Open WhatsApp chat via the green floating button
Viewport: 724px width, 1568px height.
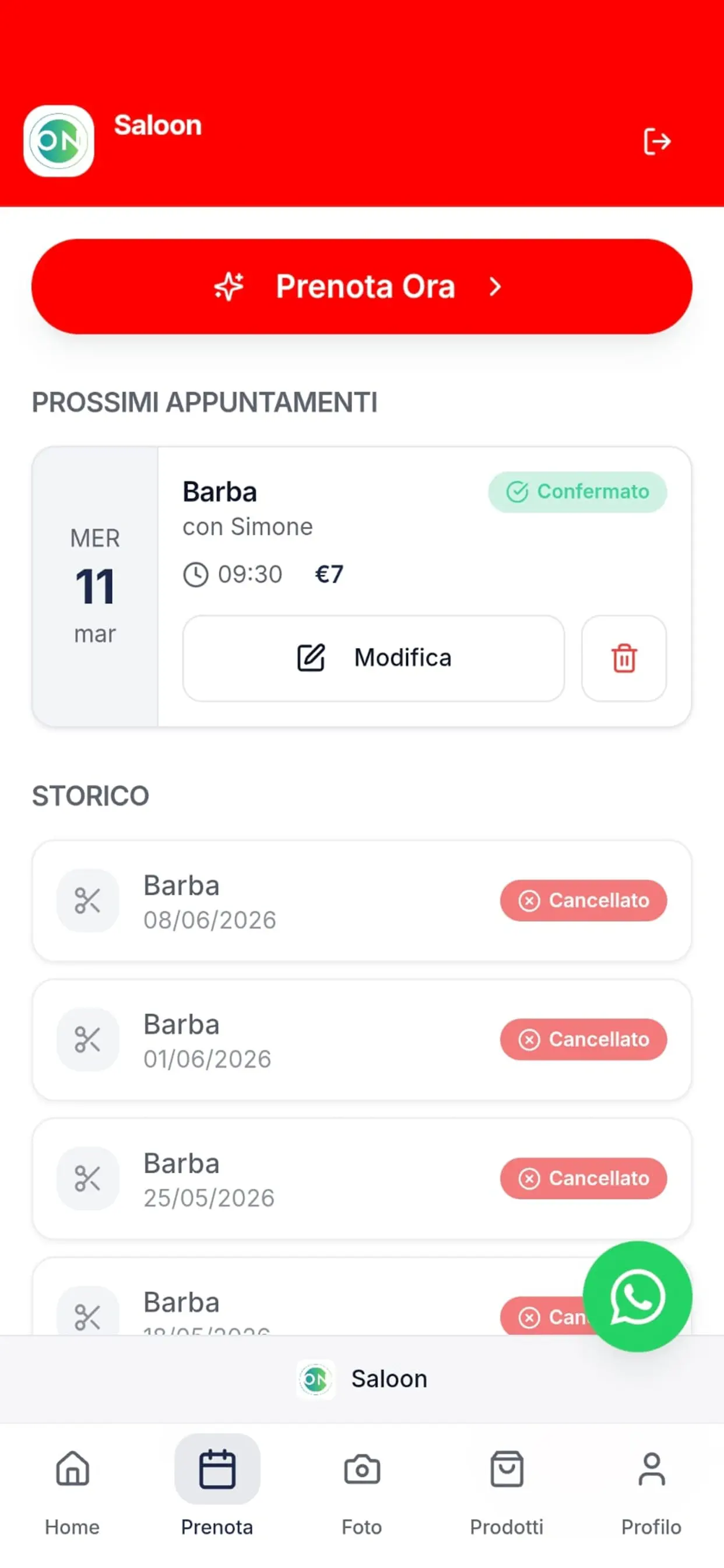pos(637,1297)
